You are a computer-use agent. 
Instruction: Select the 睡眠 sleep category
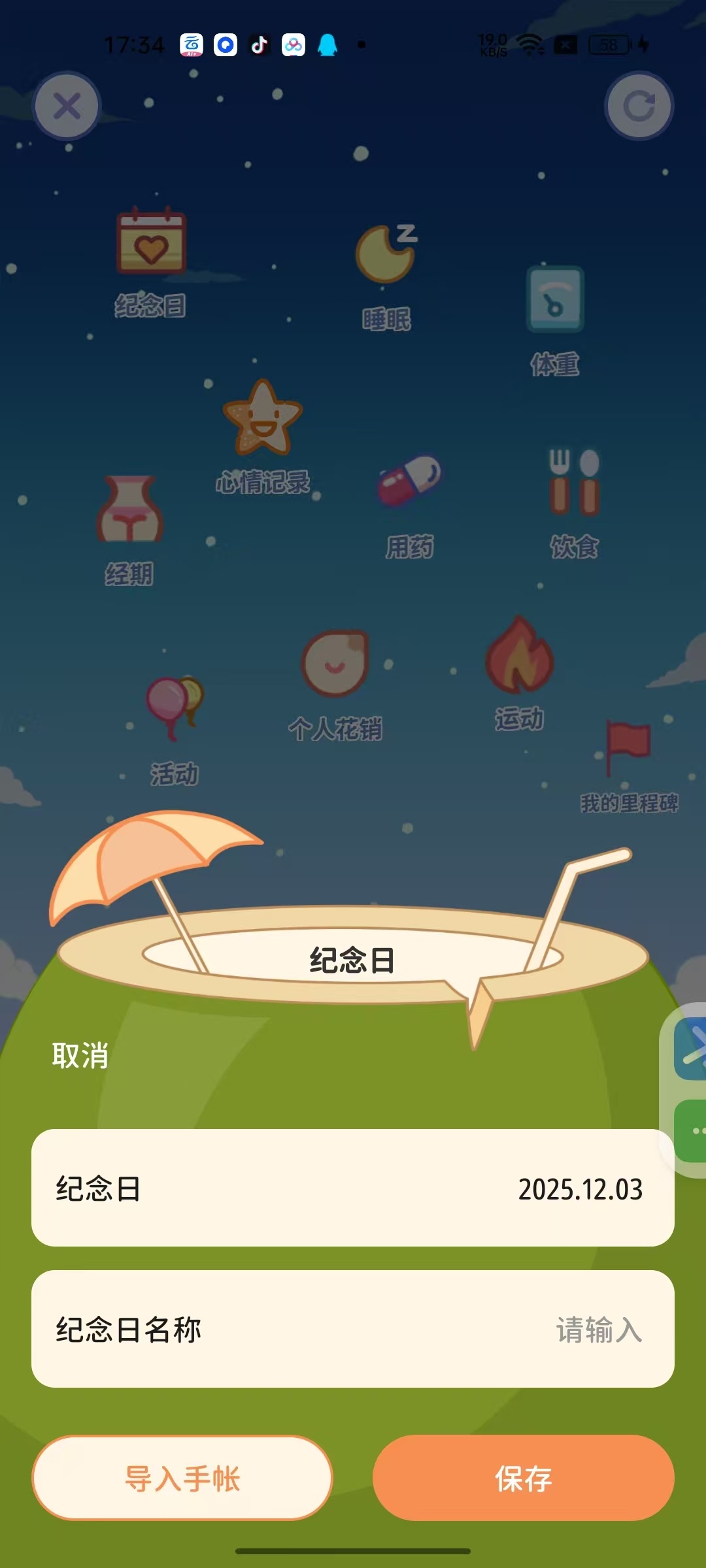pos(386,276)
